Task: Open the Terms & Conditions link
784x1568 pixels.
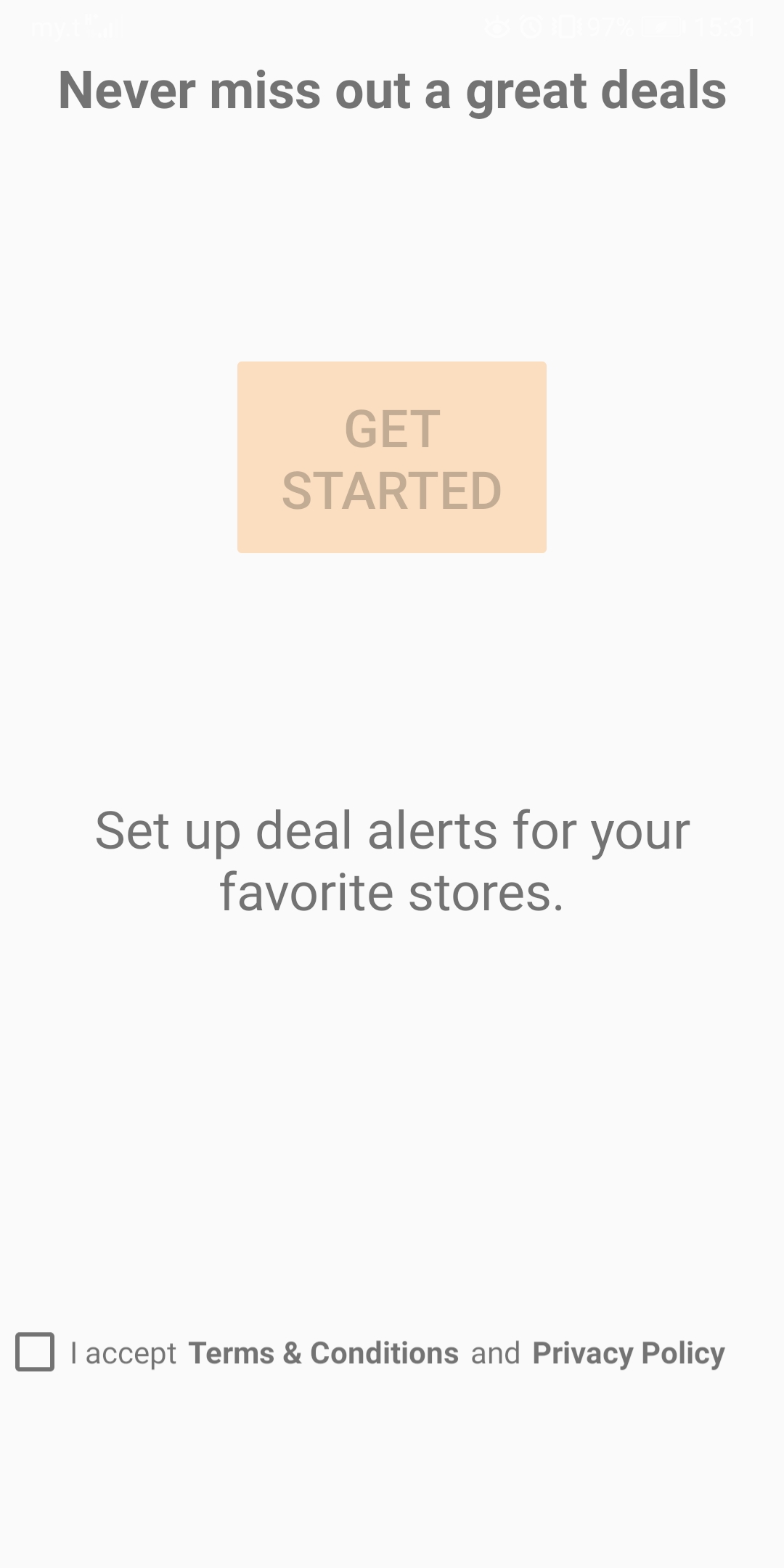Action: (x=323, y=1353)
